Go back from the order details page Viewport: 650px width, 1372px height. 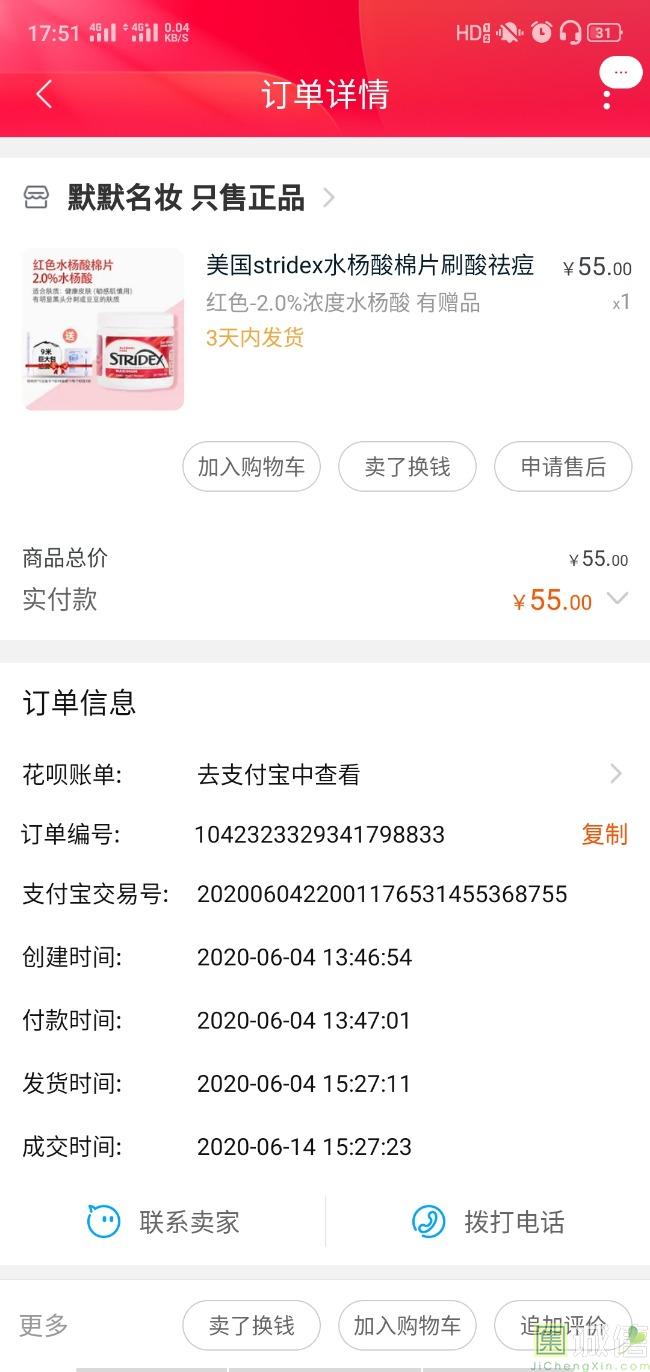43,94
